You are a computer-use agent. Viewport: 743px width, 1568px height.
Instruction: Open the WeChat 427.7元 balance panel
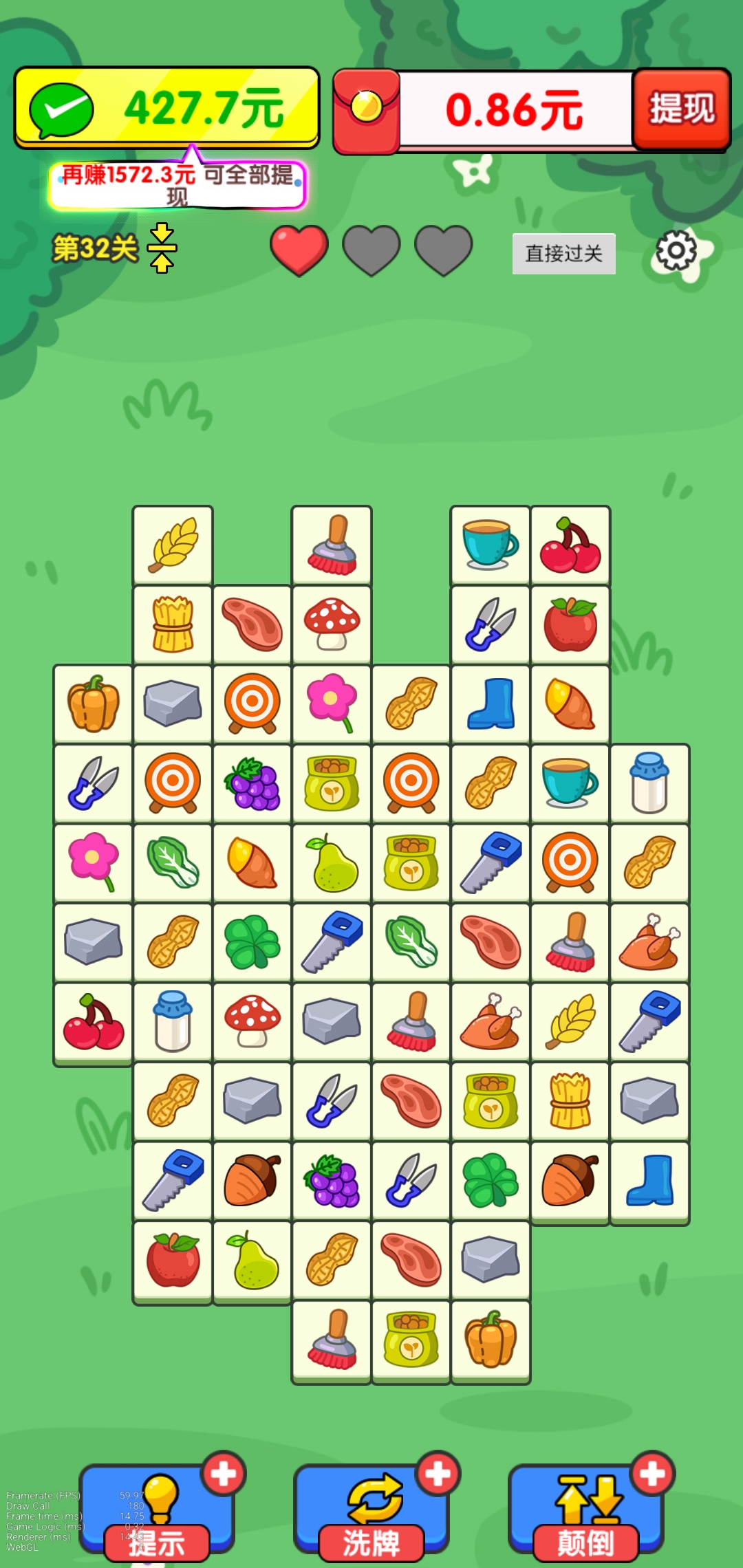click(167, 109)
